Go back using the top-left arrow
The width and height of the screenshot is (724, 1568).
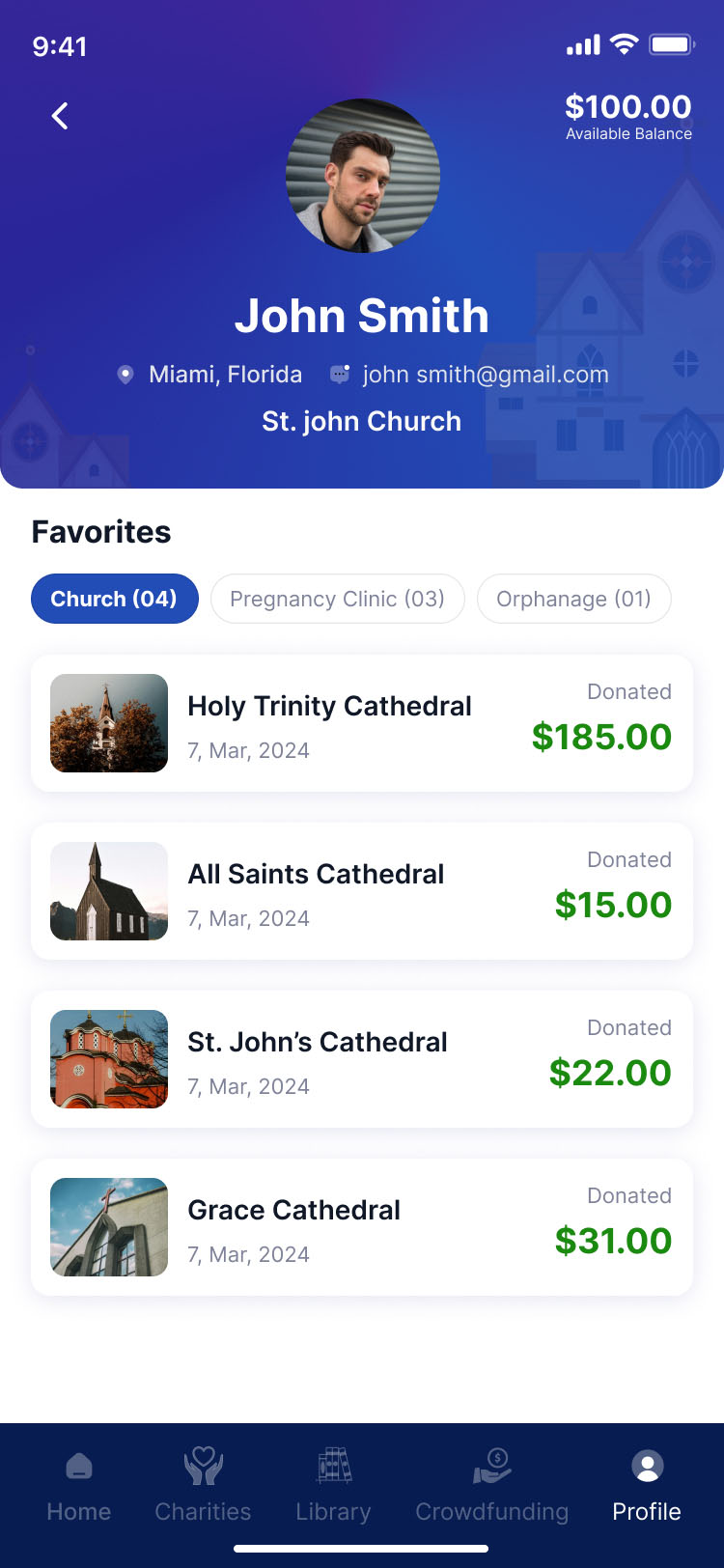coord(60,117)
